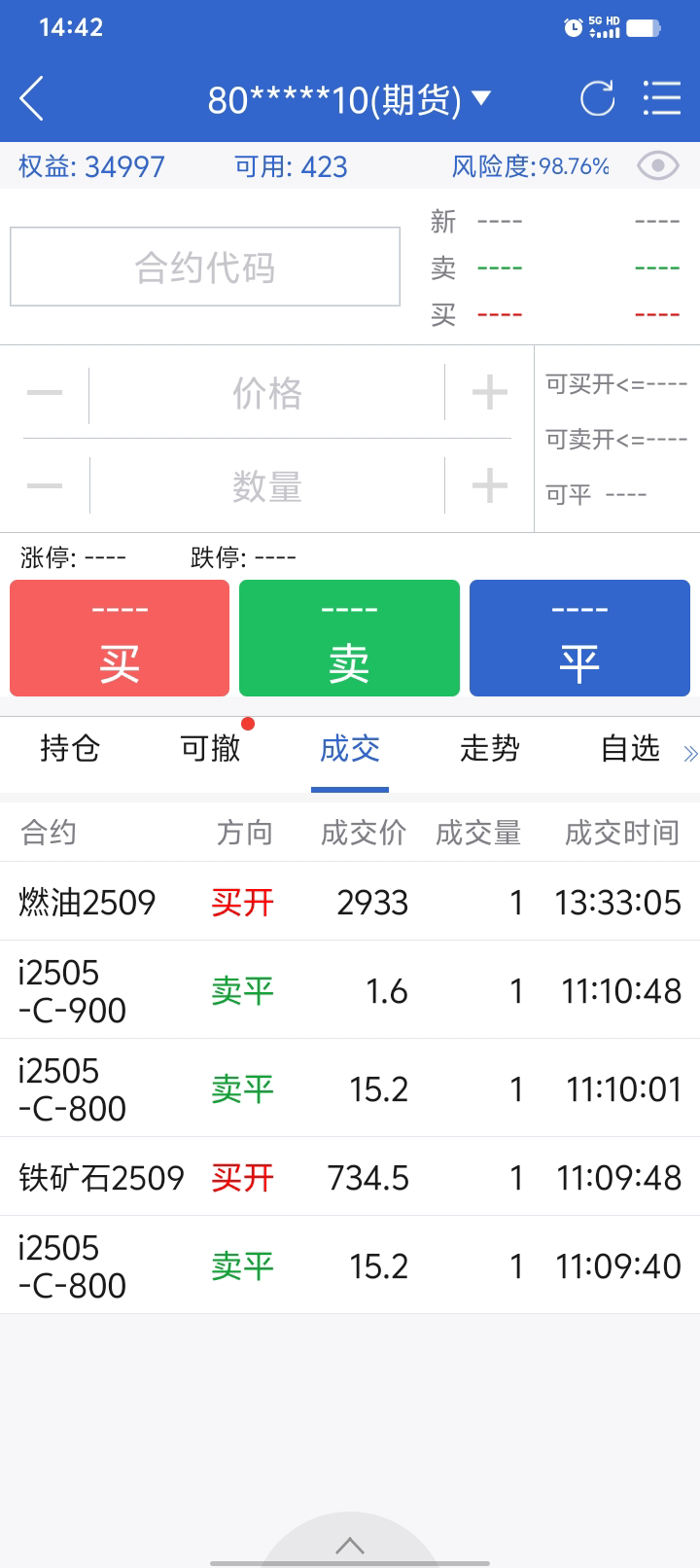Screen dimensions: 700x1568
Task: Switch to the 自选 tab
Action: [630, 749]
